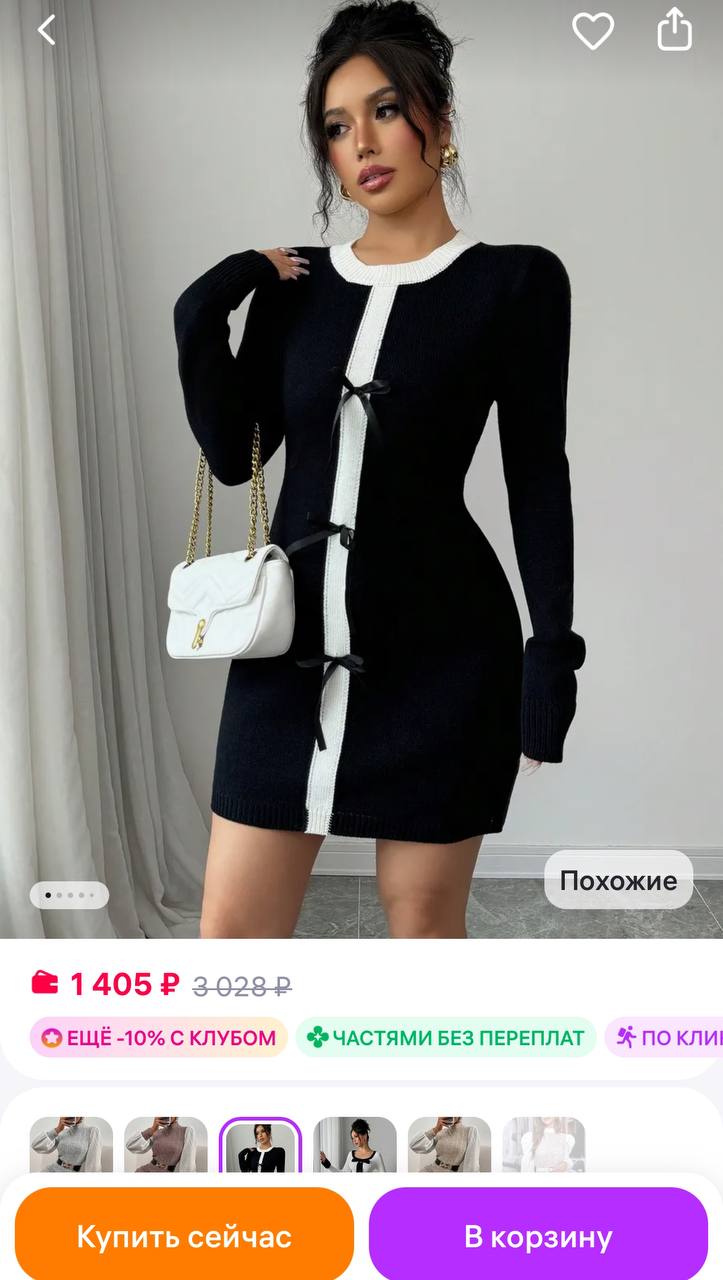The image size is (723, 1280).
Task: Add the dress to cart via В корзину
Action: tap(538, 1236)
